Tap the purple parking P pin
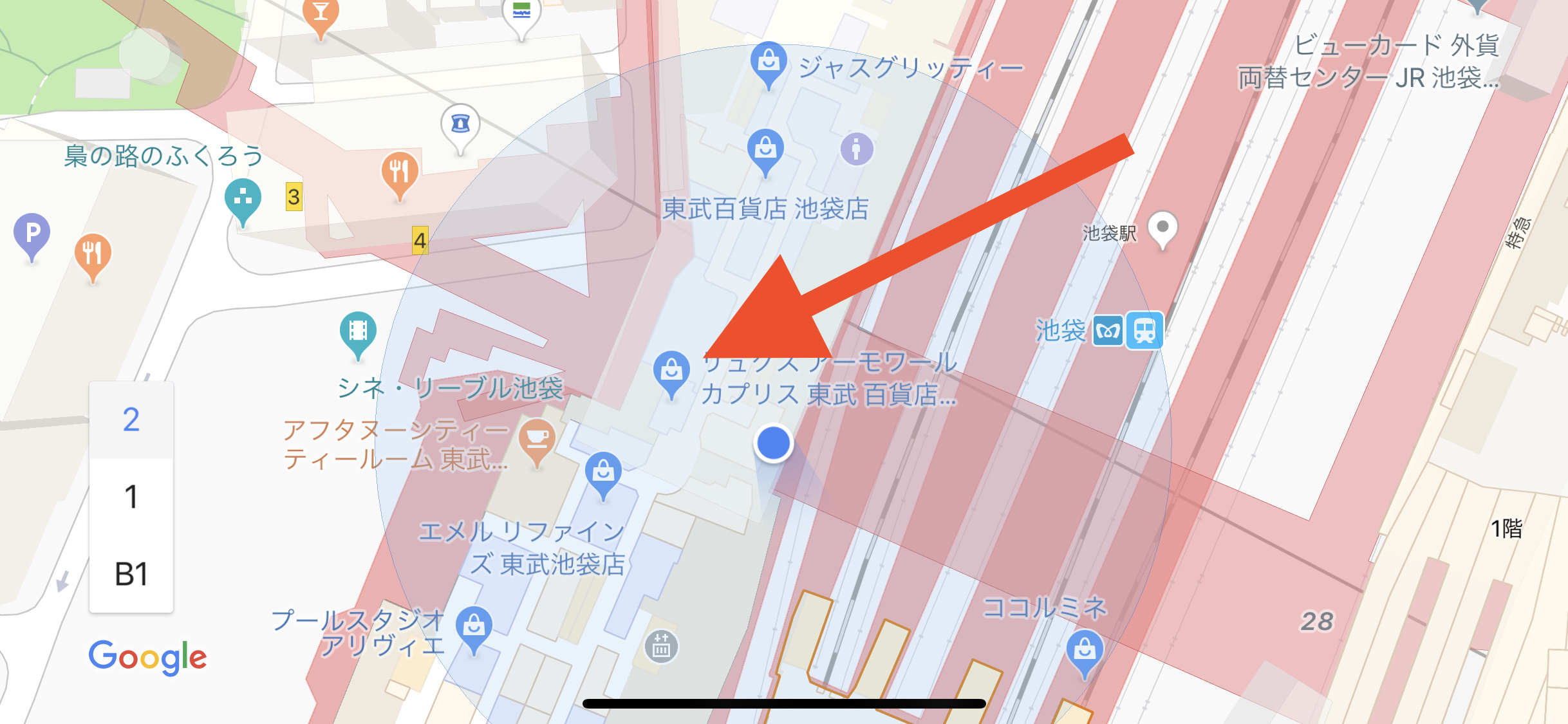This screenshot has width=1568, height=724. click(x=32, y=234)
